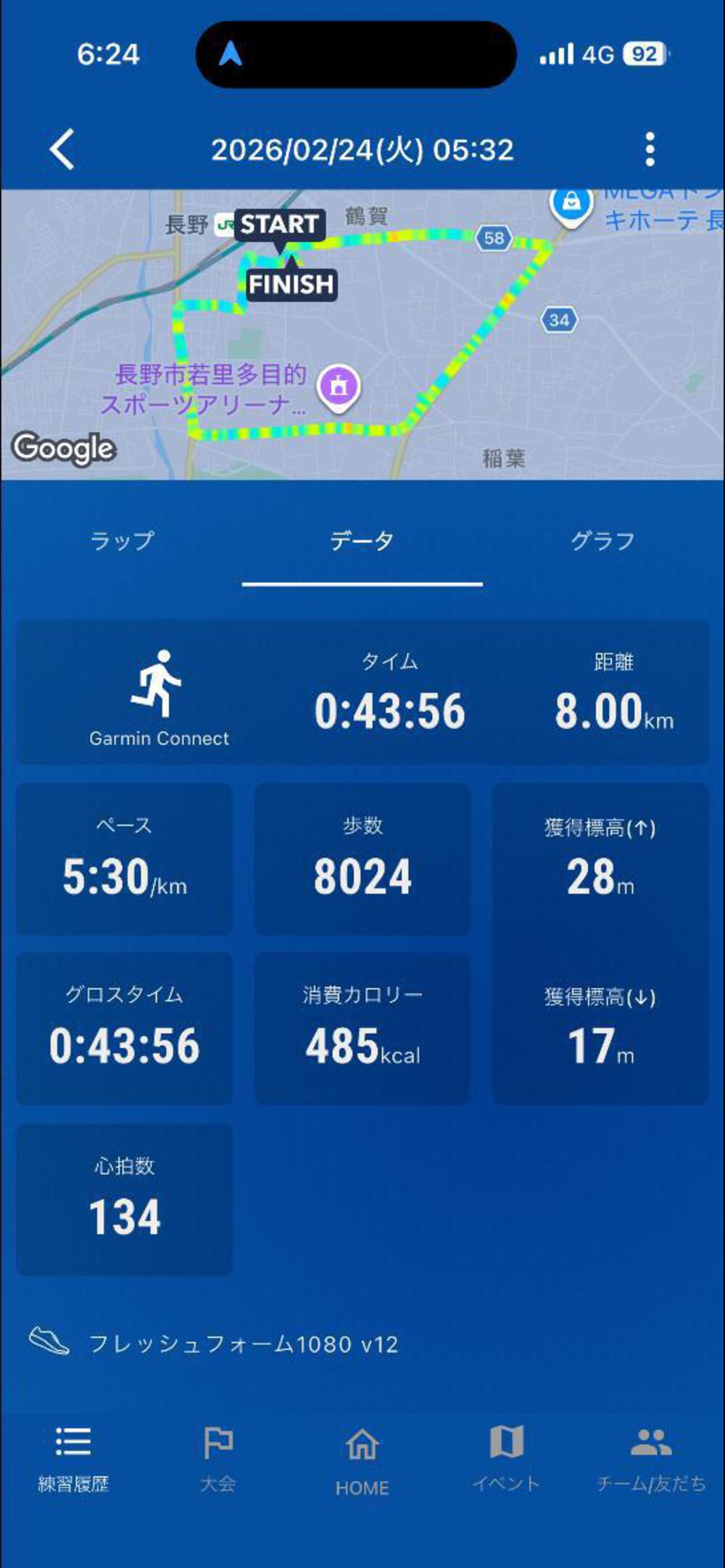
Task: Open the チーム/友だち tab
Action: coord(650,1459)
